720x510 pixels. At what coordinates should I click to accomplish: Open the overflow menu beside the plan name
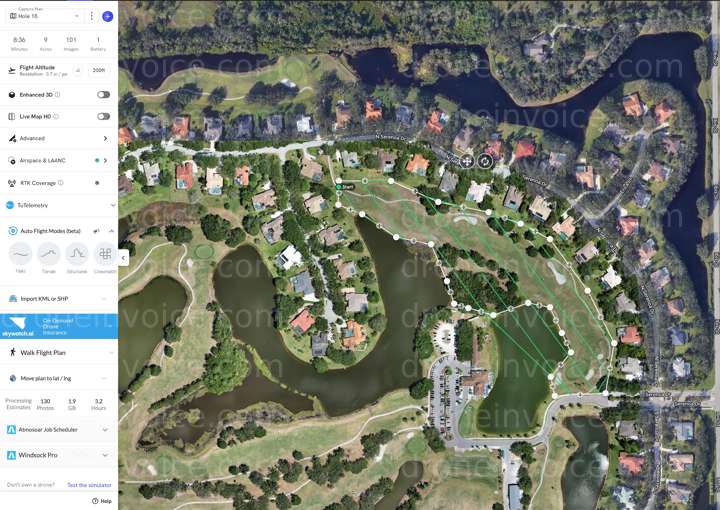pyautogui.click(x=92, y=16)
